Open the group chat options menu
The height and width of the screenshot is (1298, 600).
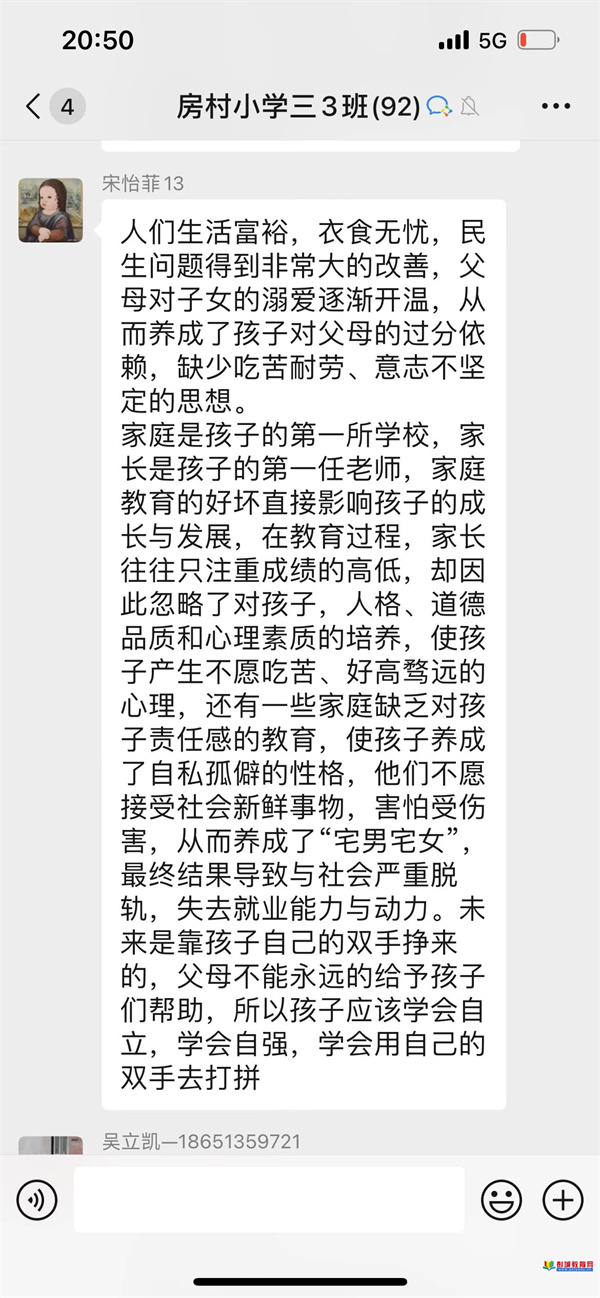[x=555, y=106]
